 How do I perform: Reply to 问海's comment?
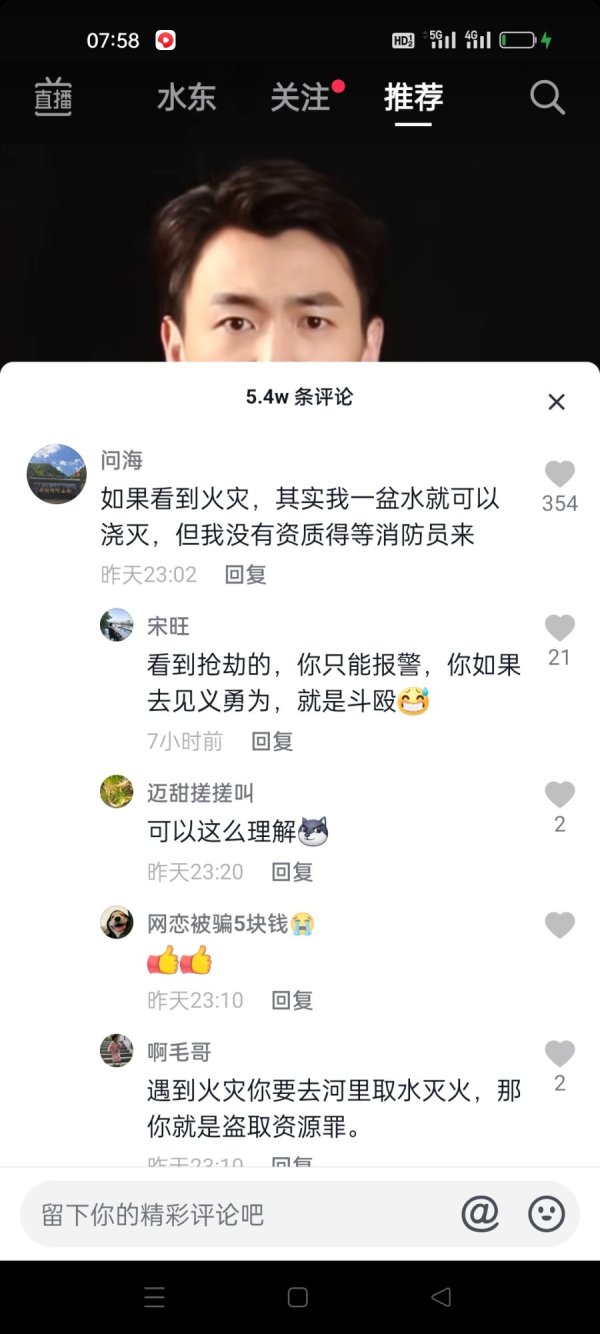click(245, 575)
